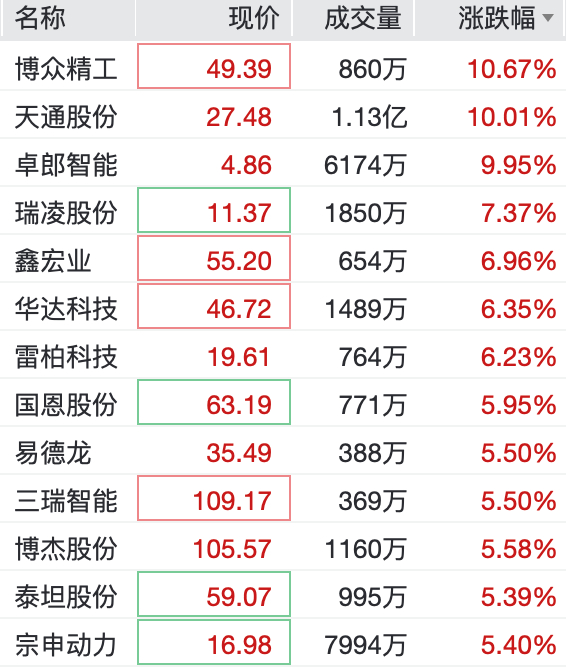Sort the list by 现价 column header
This screenshot has width=566, height=668.
(254, 18)
